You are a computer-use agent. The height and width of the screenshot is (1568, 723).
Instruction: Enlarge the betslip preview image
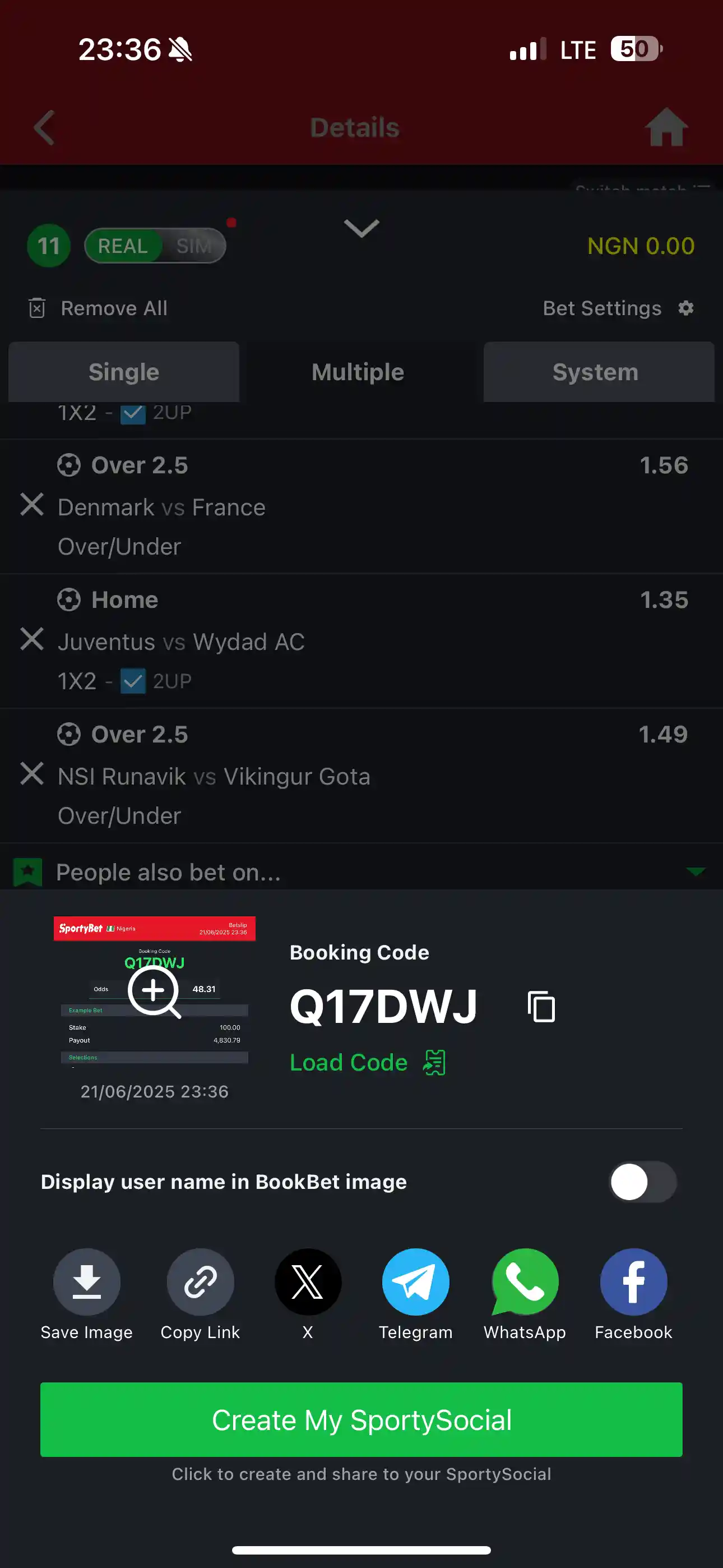point(154,990)
